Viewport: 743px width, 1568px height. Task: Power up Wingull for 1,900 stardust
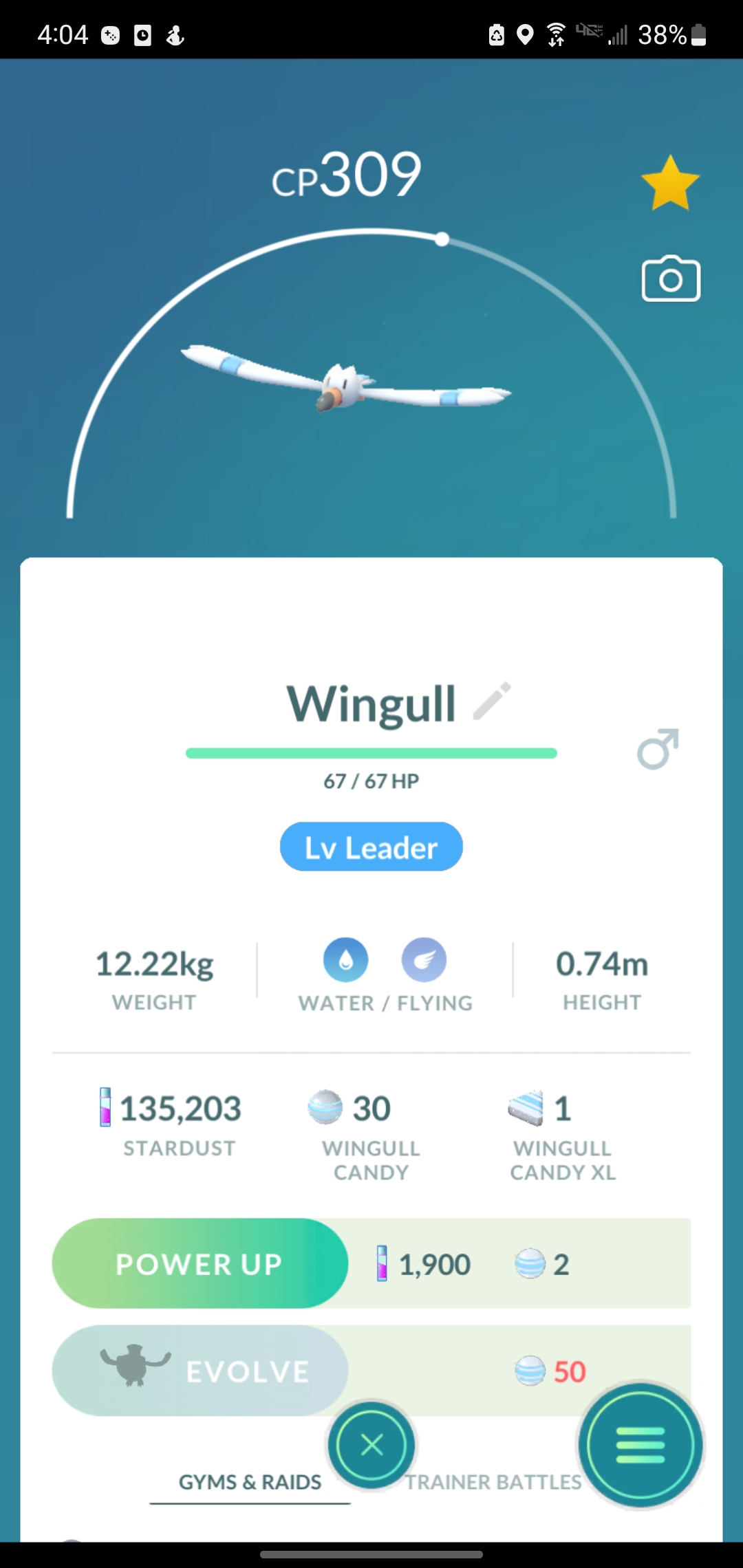point(200,1263)
